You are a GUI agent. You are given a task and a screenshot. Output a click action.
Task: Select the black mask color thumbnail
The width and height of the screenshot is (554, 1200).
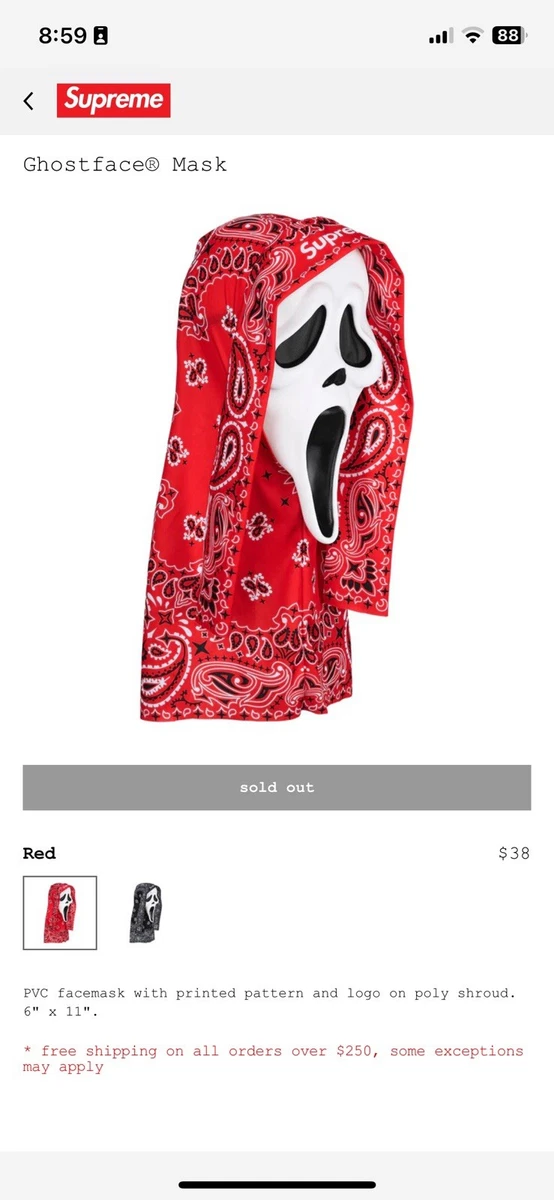[146, 913]
